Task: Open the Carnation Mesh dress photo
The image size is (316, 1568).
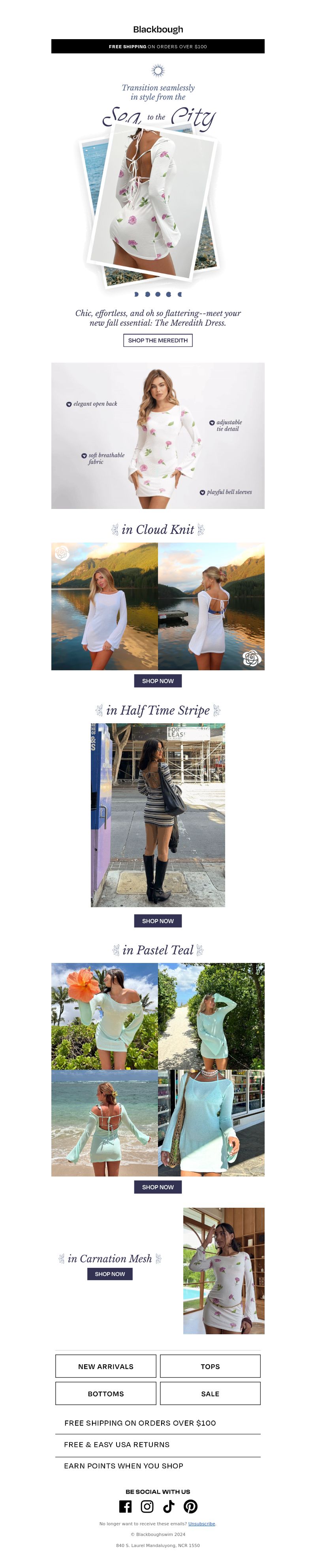Action: click(224, 1270)
